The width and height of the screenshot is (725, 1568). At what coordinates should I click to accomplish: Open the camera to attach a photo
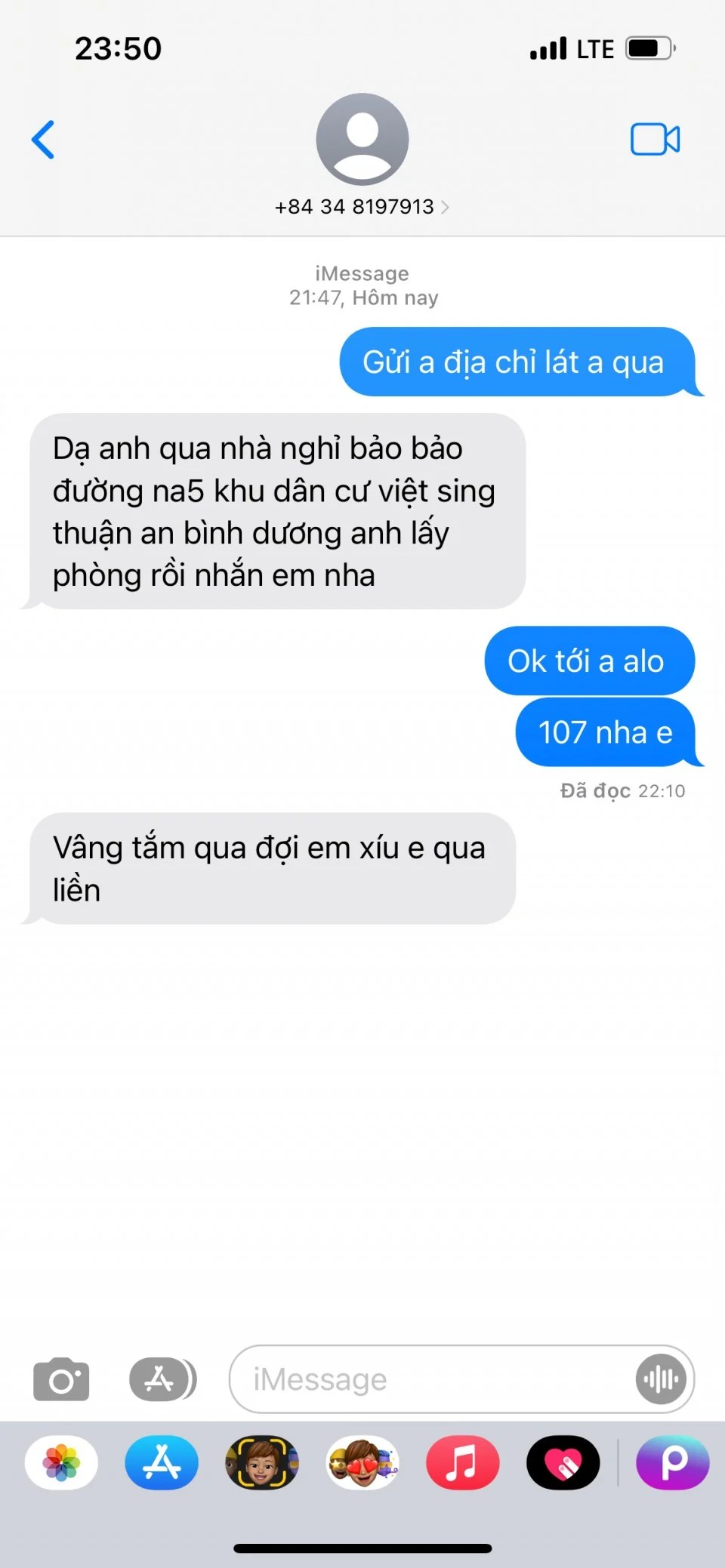click(61, 1380)
